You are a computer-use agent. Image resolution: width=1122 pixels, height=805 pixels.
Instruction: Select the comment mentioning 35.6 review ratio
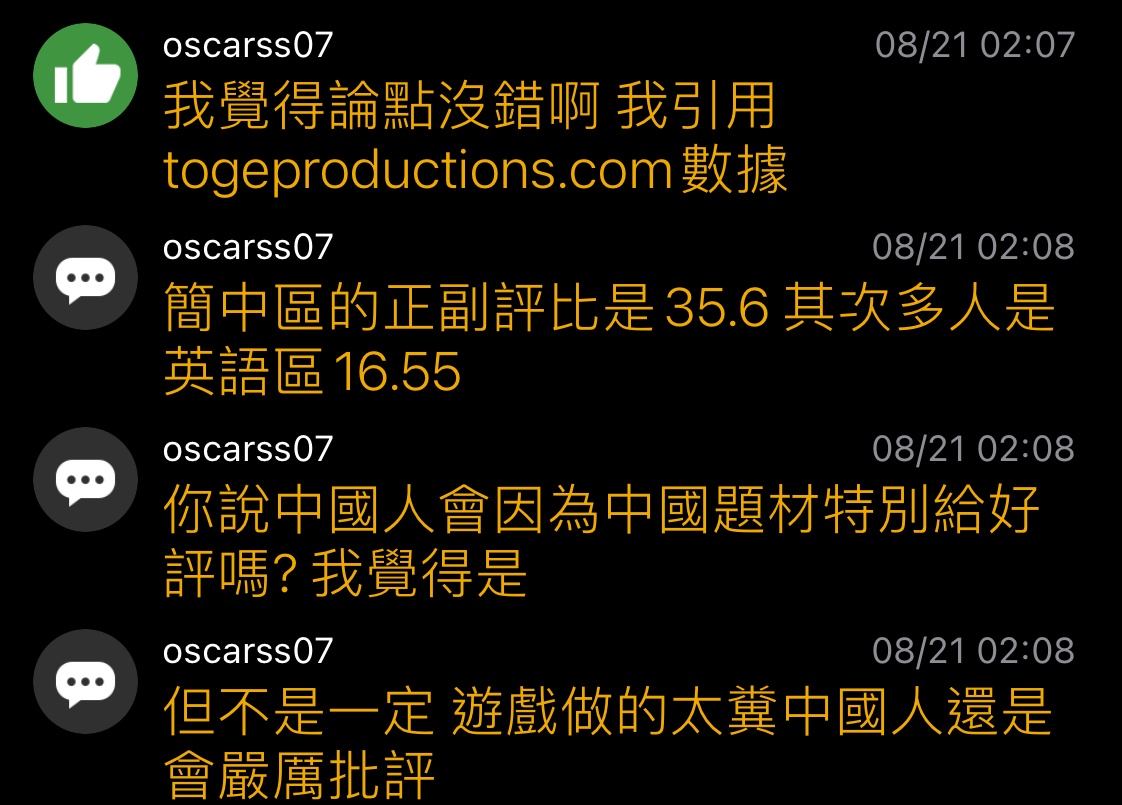pos(608,340)
